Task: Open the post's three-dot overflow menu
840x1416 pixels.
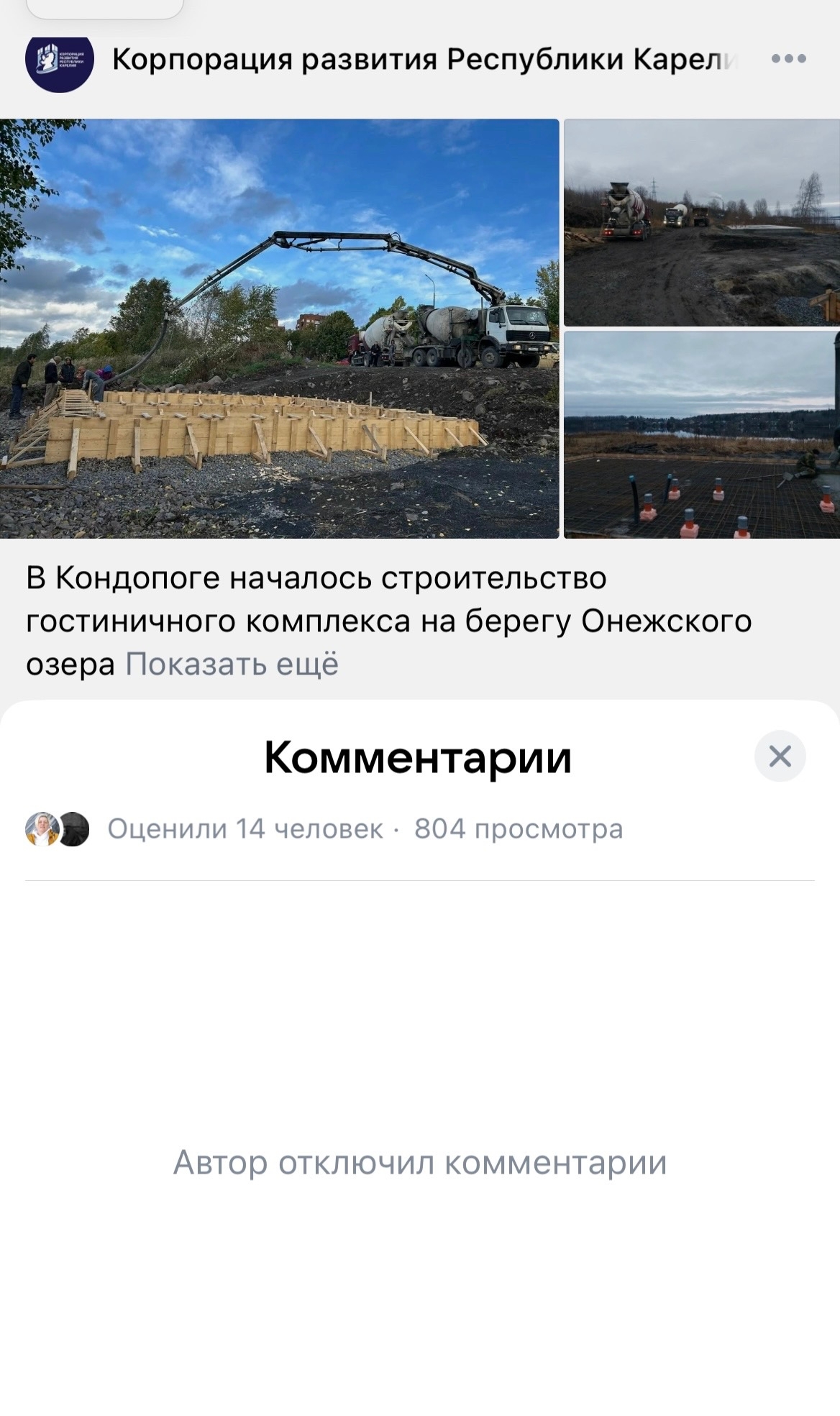Action: (x=788, y=59)
